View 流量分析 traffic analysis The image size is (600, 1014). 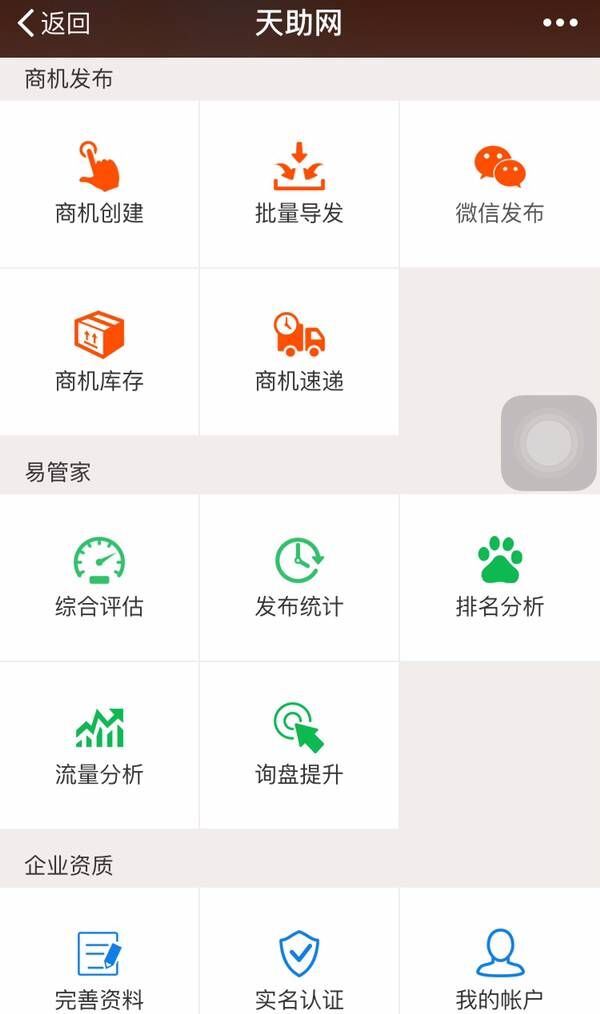99,745
